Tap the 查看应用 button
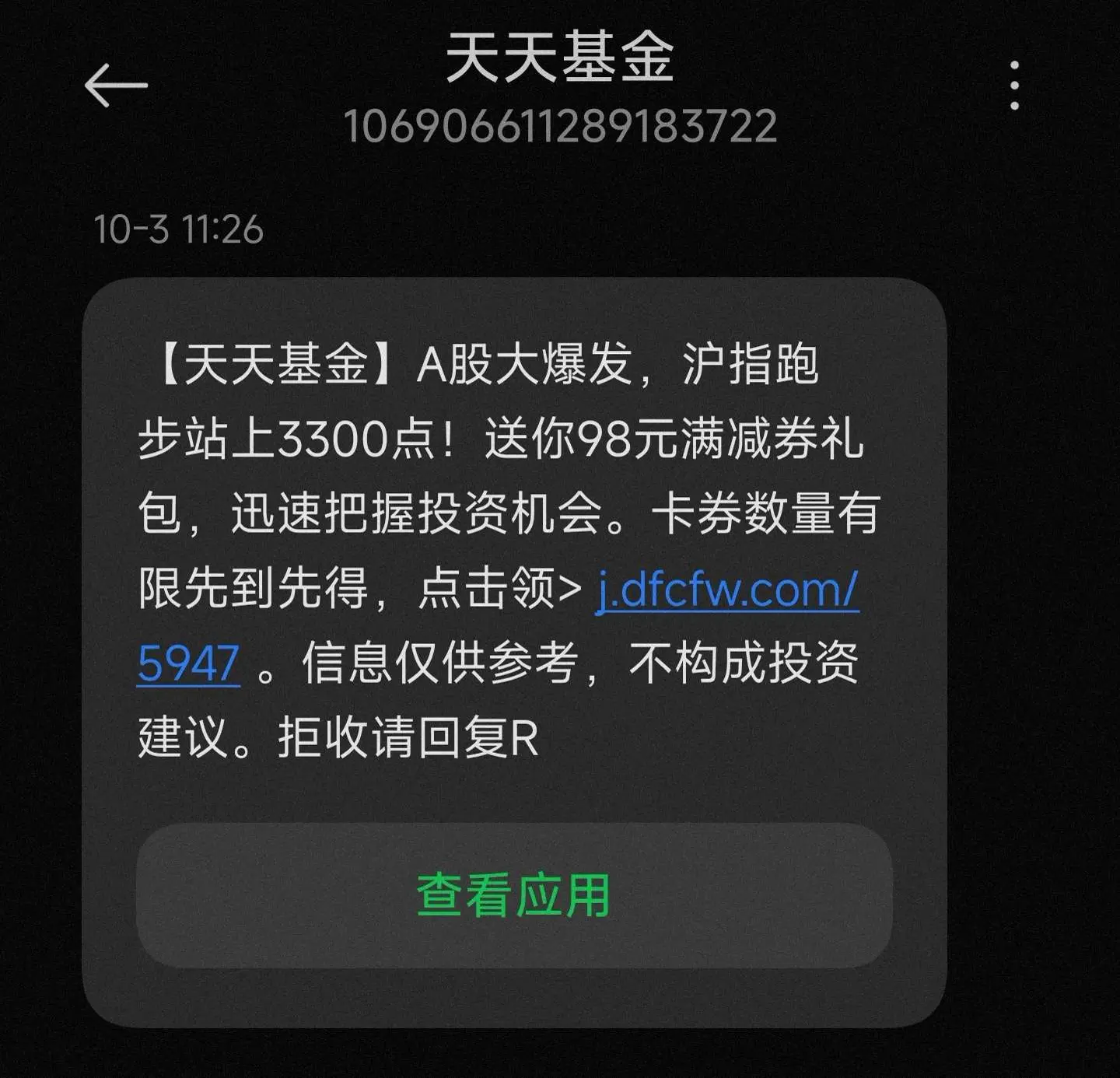 [x=514, y=895]
